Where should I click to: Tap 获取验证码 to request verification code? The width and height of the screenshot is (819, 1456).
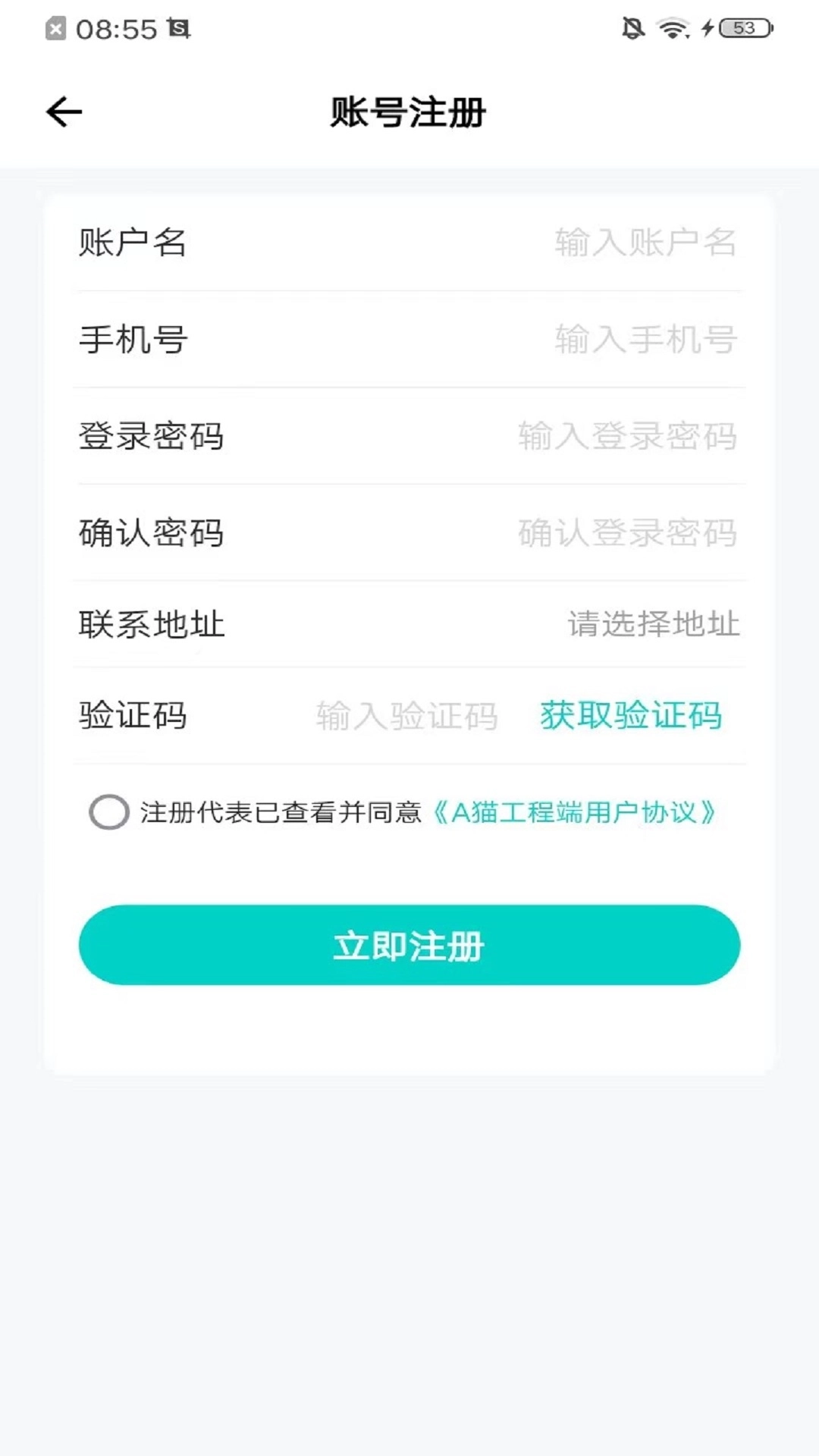[x=629, y=714]
